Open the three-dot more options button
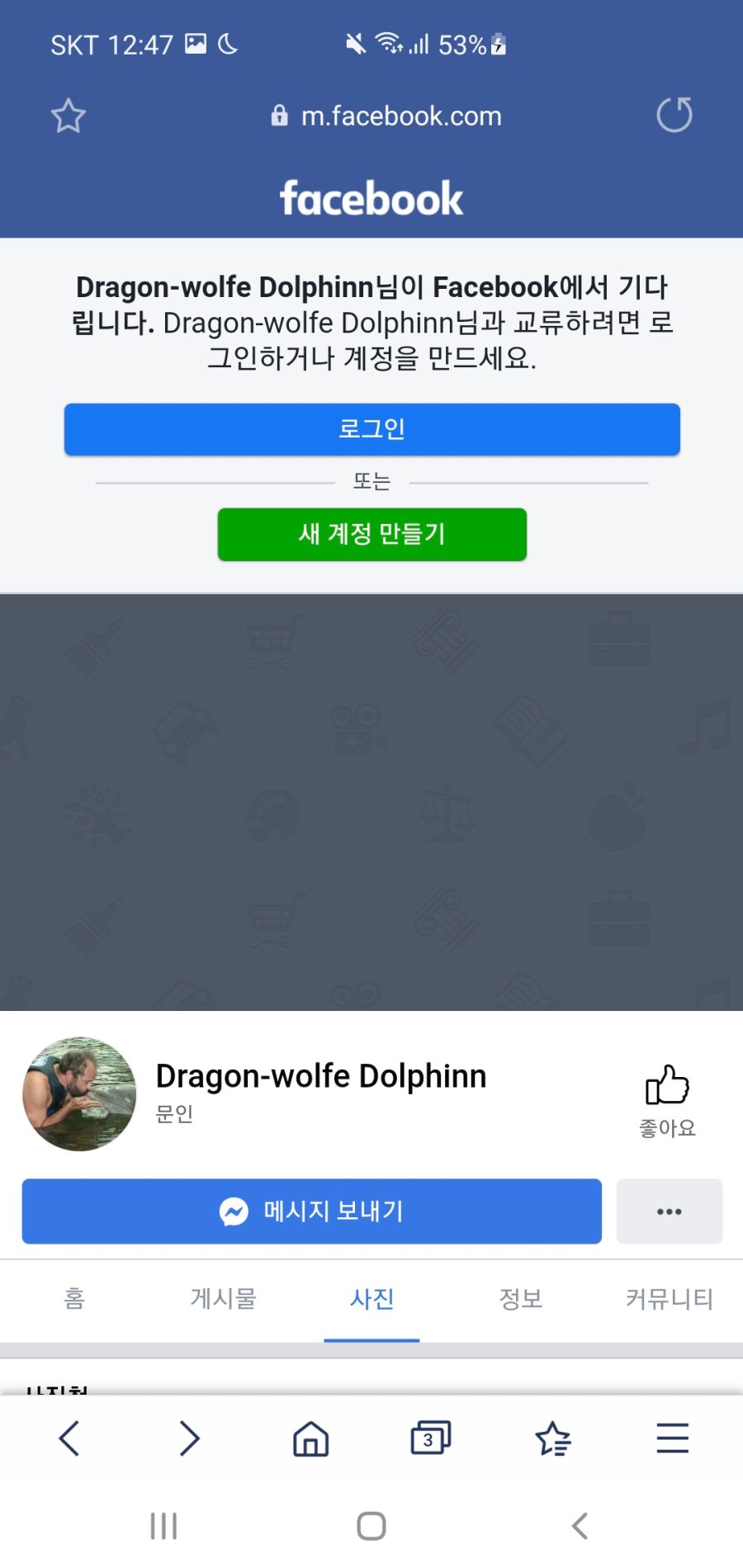The image size is (743, 1568). 669,1211
